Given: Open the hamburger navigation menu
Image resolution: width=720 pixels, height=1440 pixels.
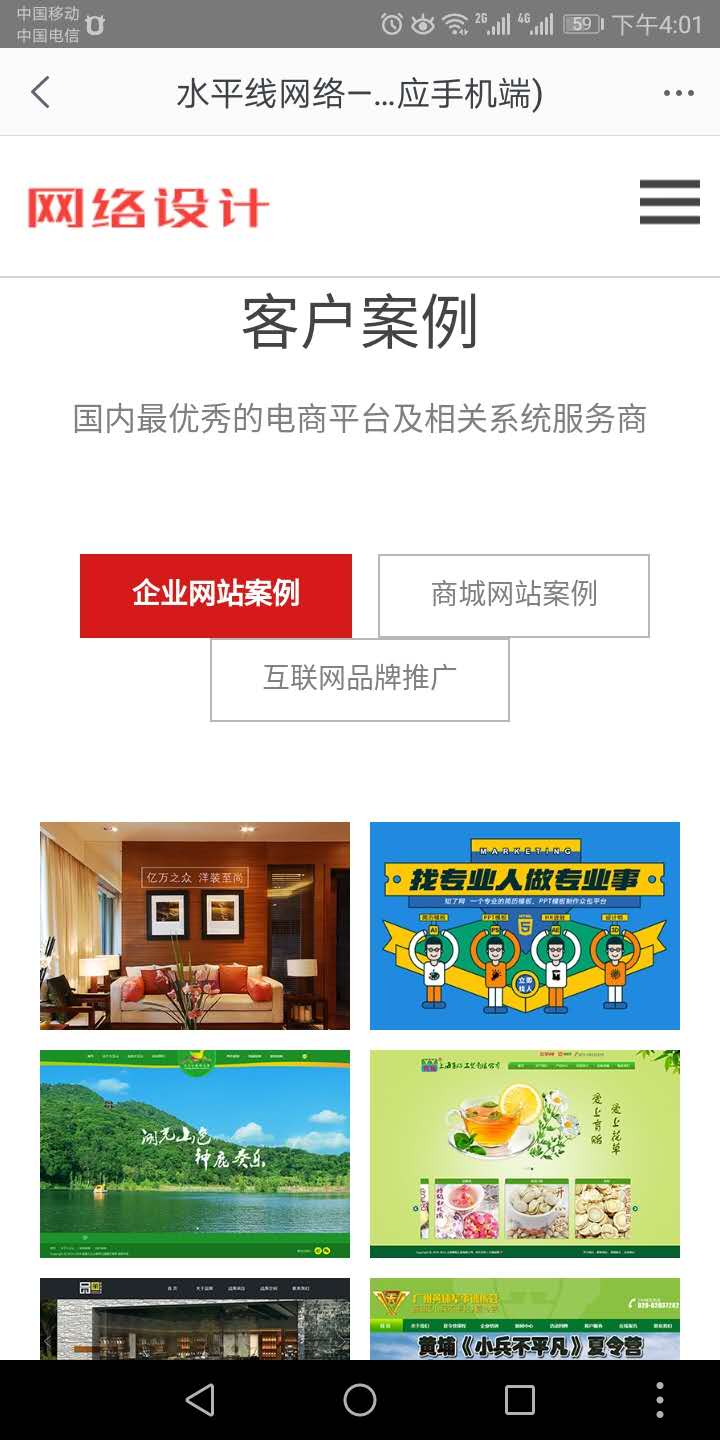Looking at the screenshot, I should [669, 203].
